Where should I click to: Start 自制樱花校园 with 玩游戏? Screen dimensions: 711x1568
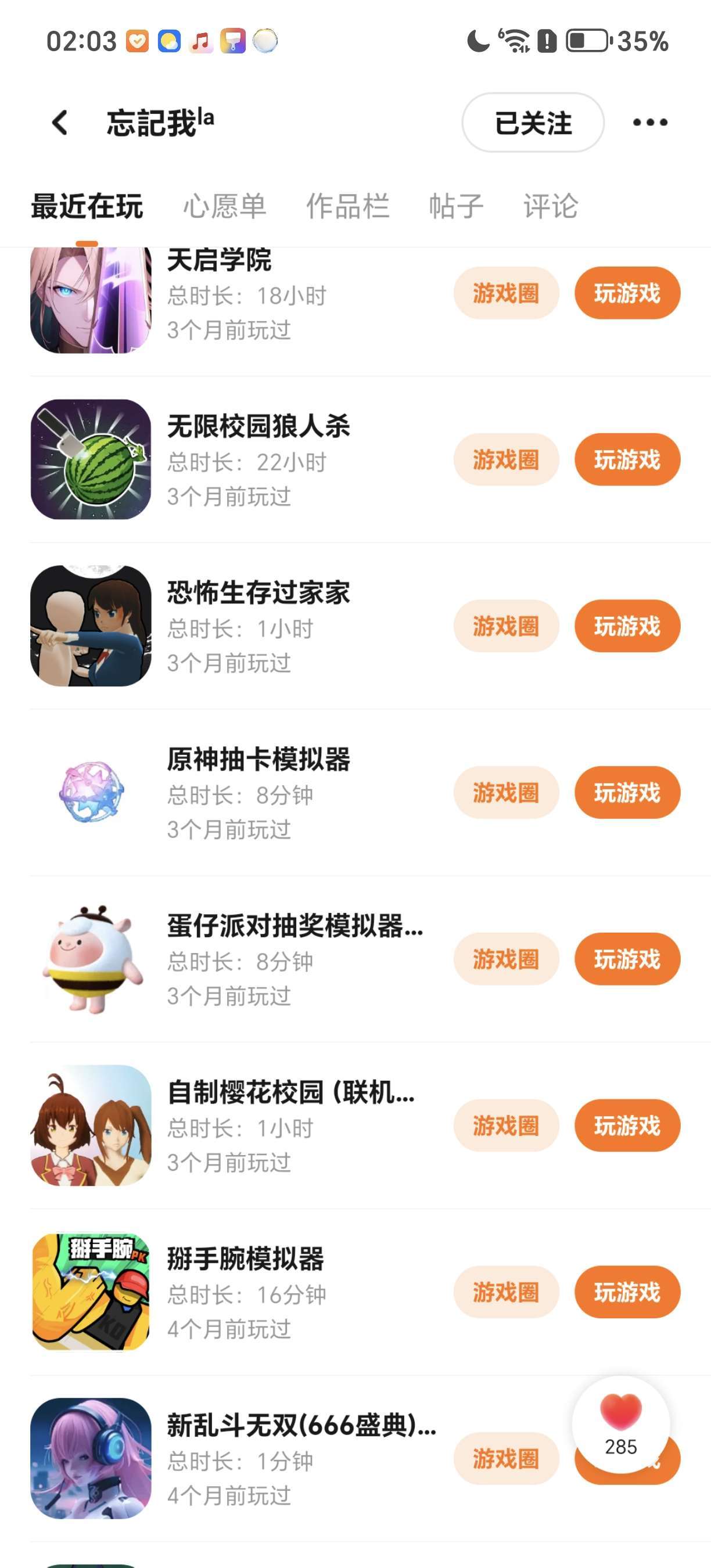point(627,1126)
